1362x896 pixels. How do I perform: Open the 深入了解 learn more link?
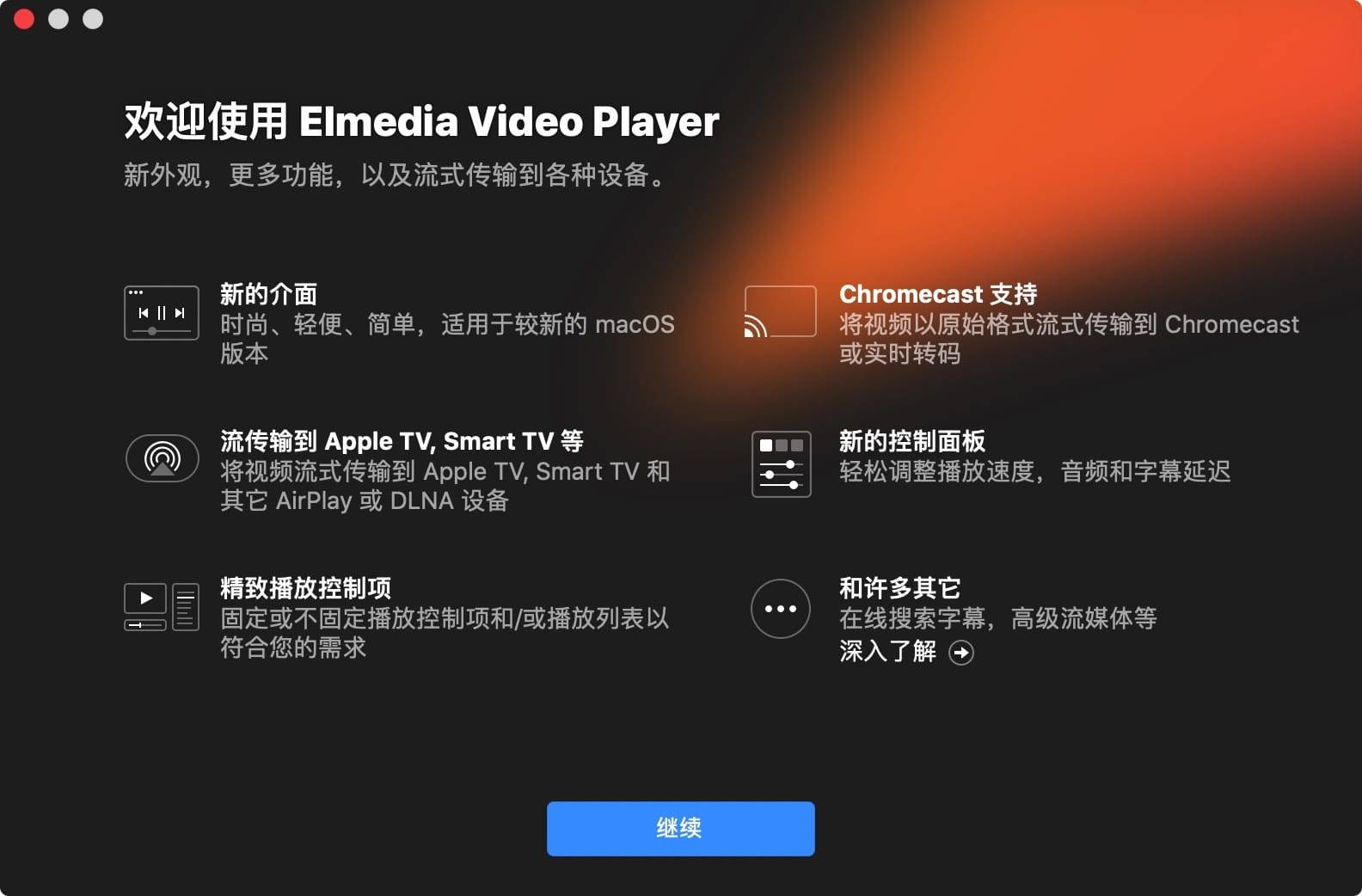[905, 652]
